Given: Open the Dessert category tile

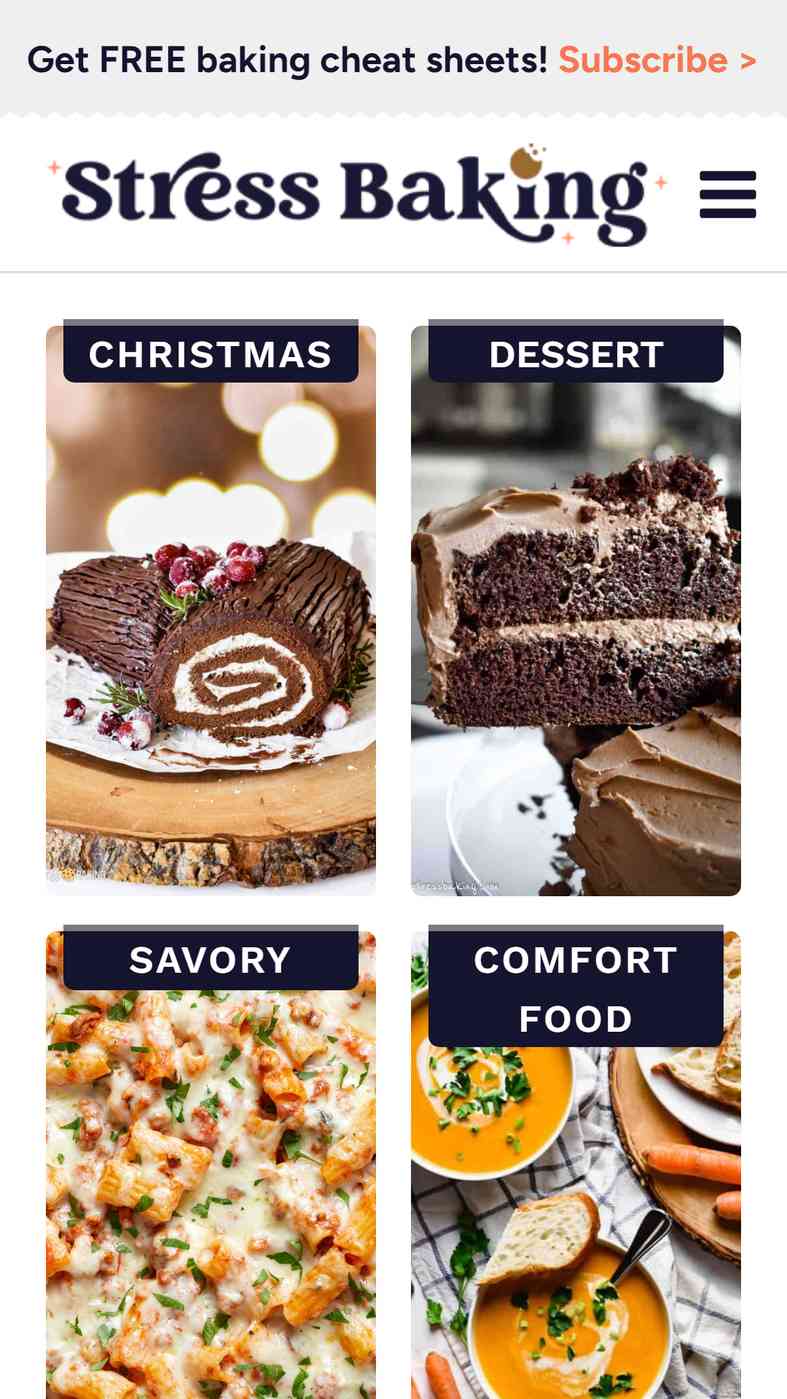Looking at the screenshot, I should tap(575, 610).
